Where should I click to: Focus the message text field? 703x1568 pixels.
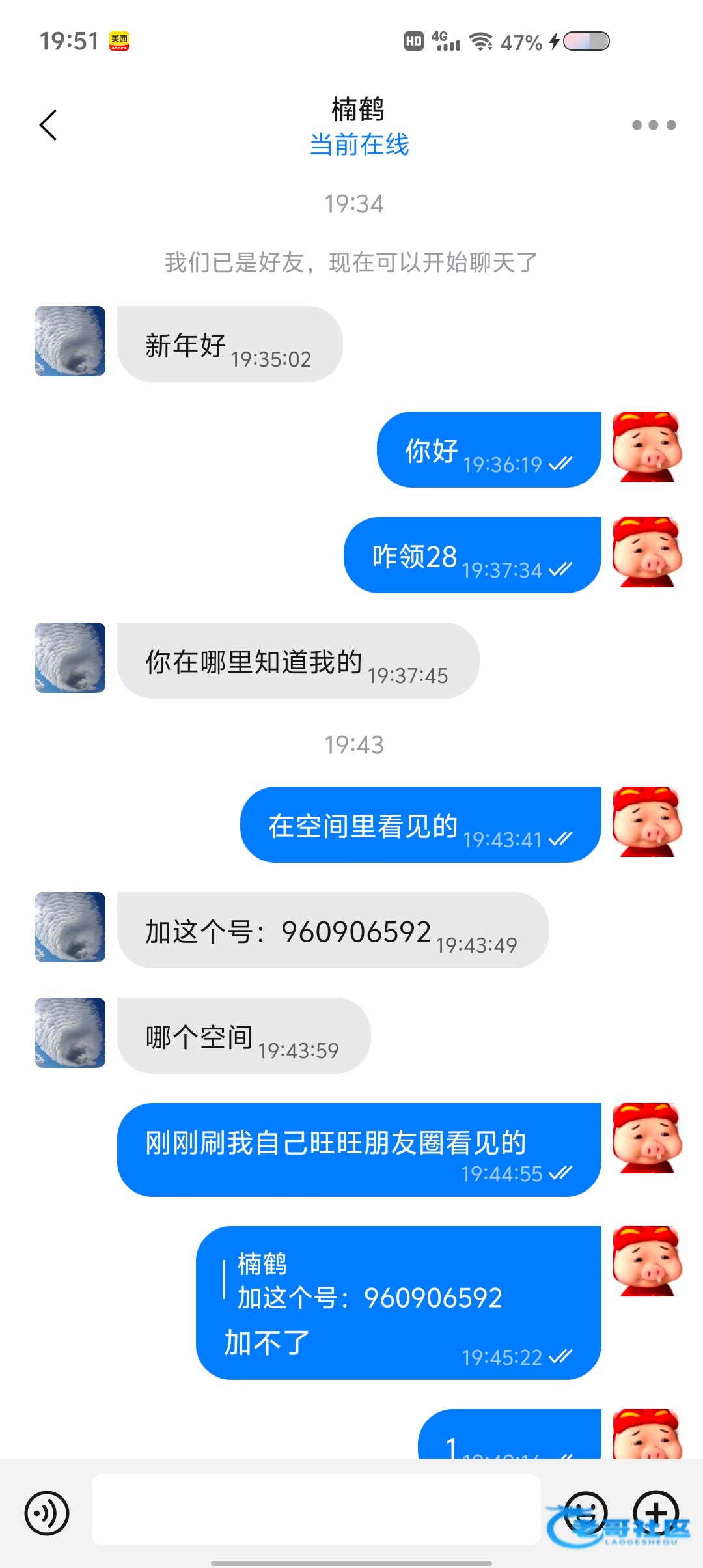click(x=316, y=1509)
